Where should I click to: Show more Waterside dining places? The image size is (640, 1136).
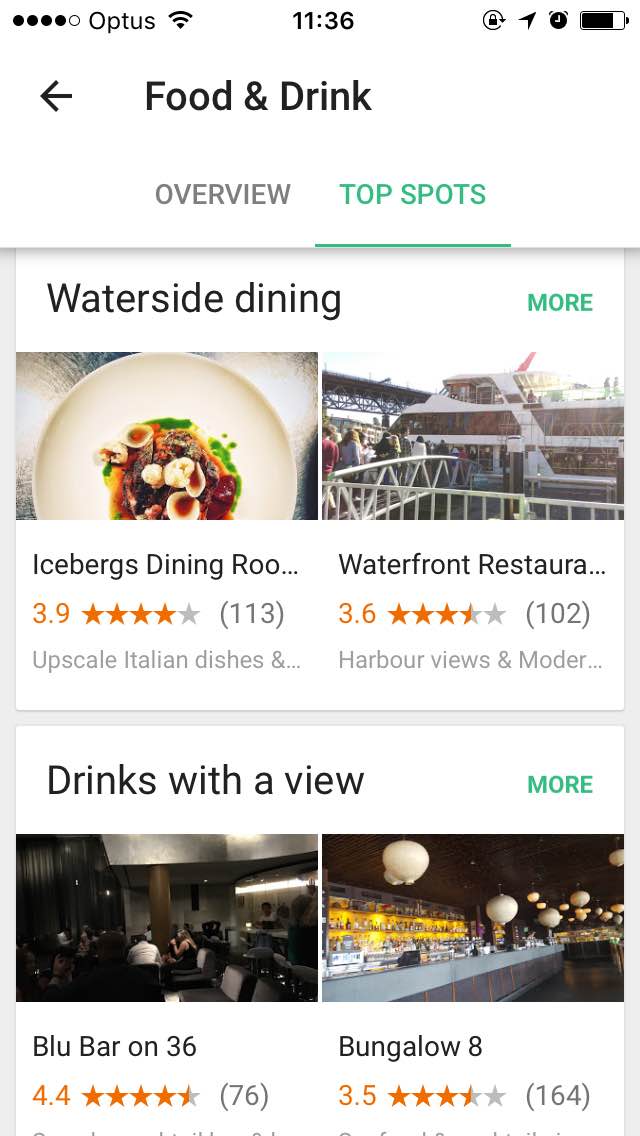tap(560, 302)
